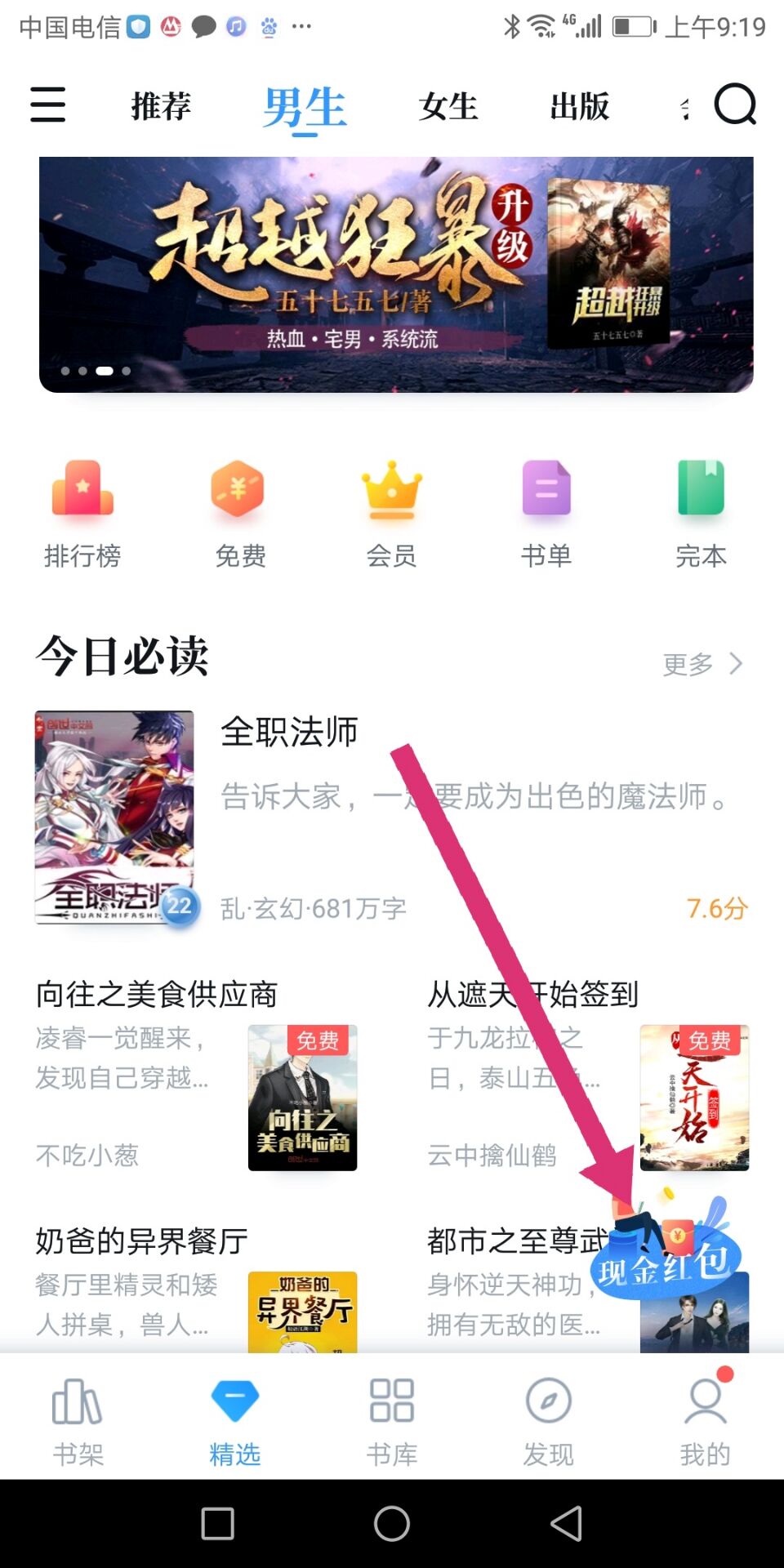Open the book 全职法师
The image size is (784, 1568).
tap(289, 732)
